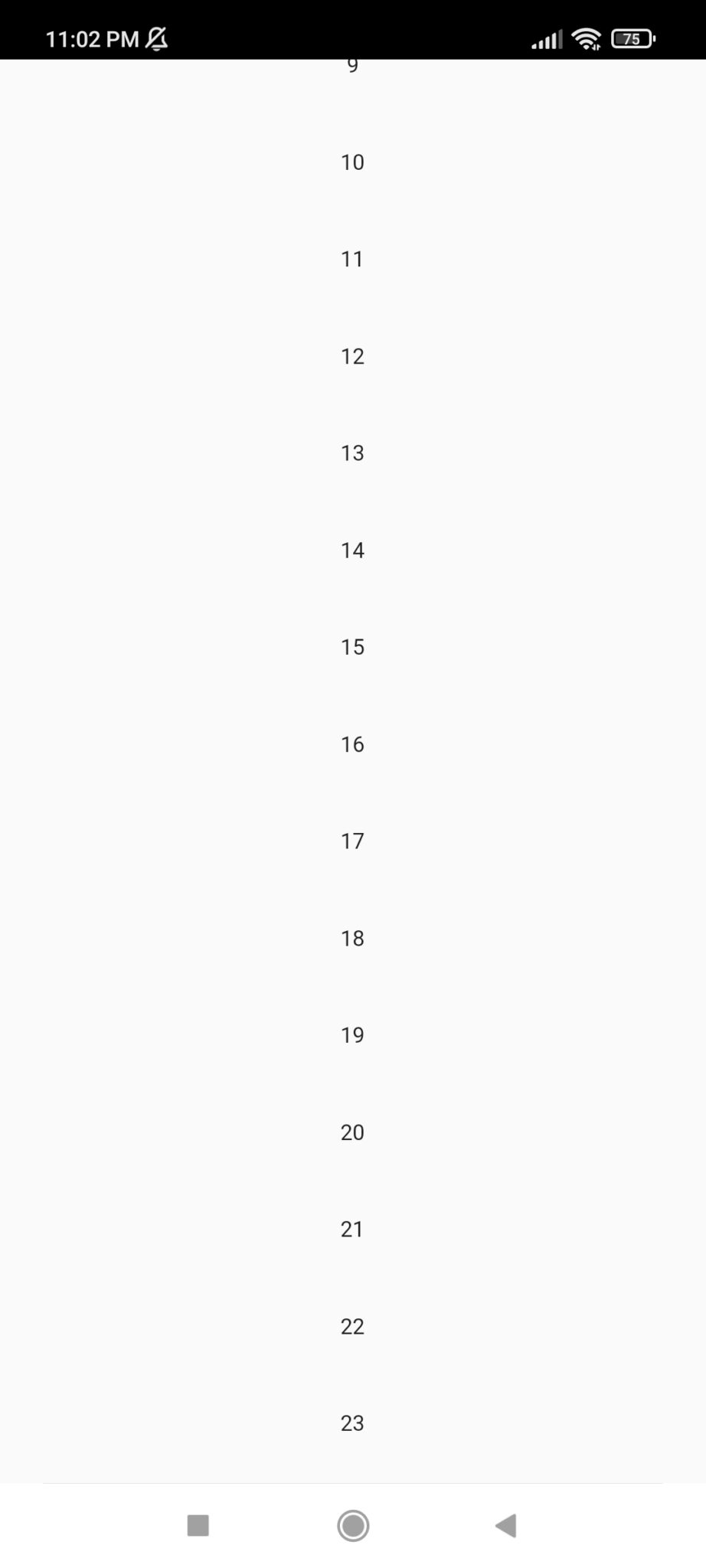Viewport: 706px width, 1568px height.
Task: Select list item 19
Action: click(x=352, y=1034)
